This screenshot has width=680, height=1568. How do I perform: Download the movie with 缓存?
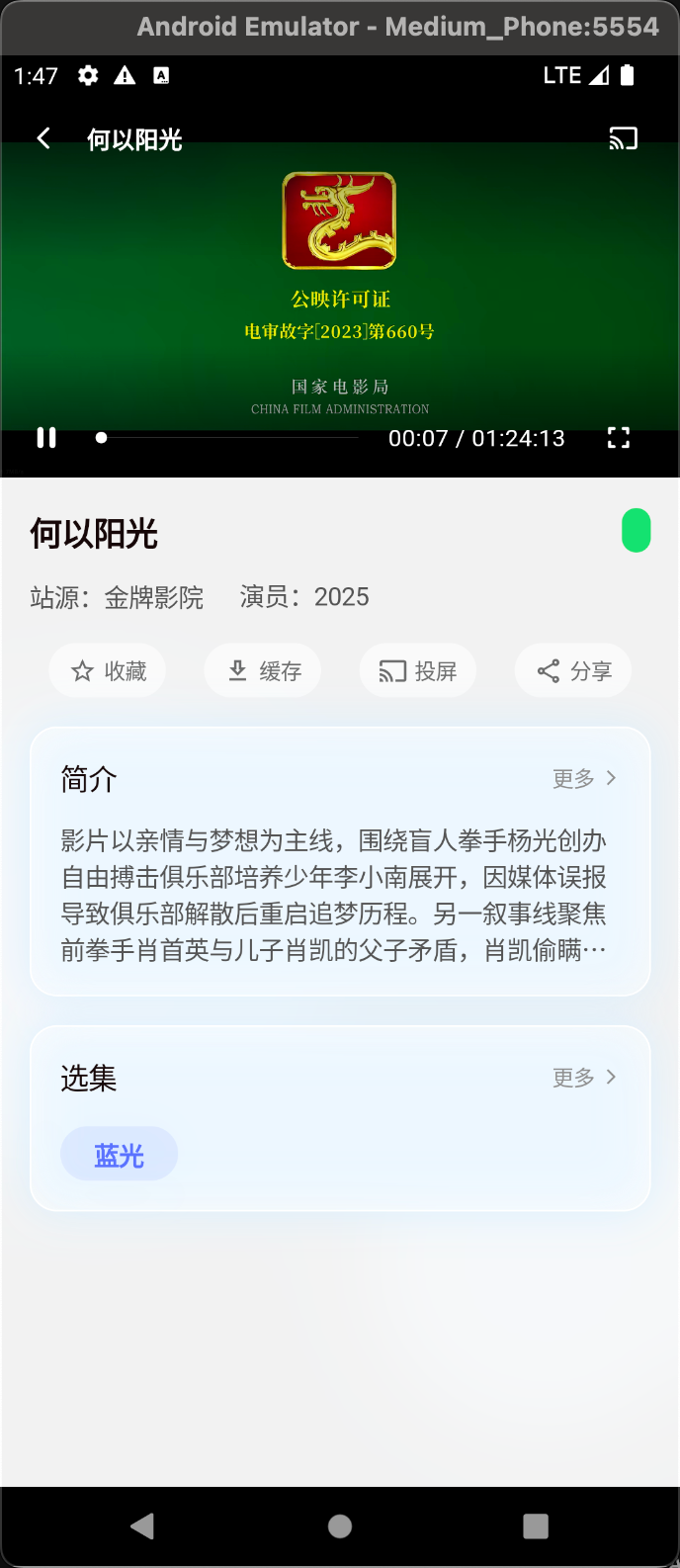(x=263, y=671)
